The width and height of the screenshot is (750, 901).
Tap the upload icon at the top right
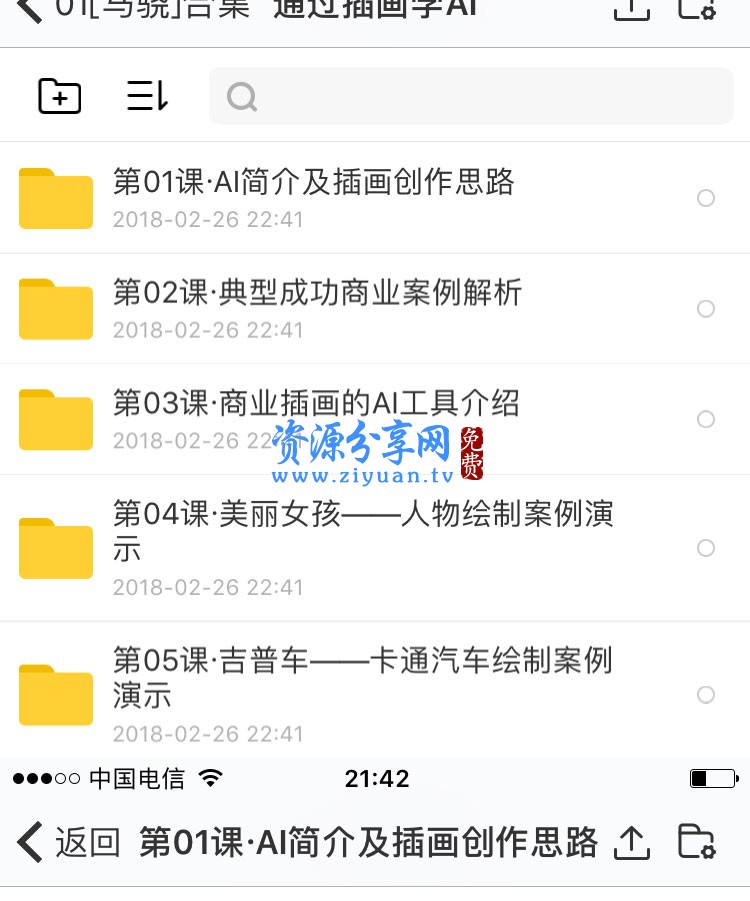coord(632,10)
